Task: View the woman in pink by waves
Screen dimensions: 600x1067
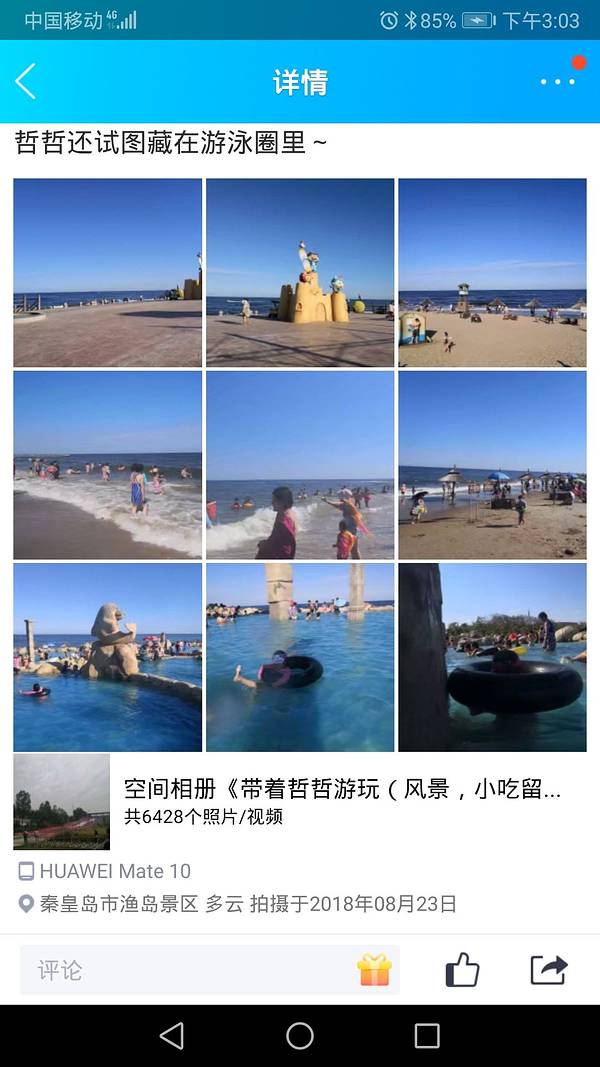Action: coord(300,465)
